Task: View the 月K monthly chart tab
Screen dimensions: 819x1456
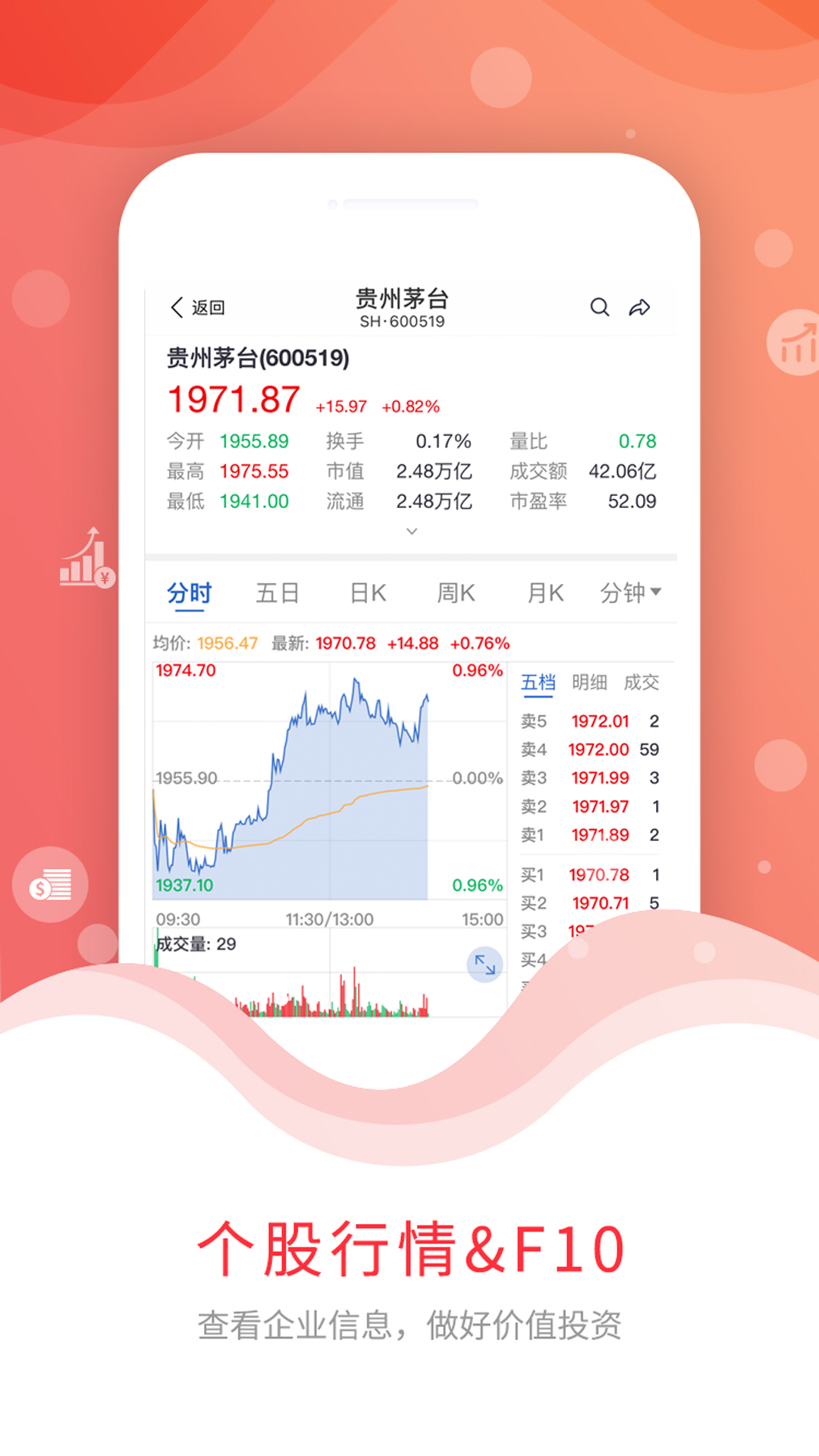Action: pyautogui.click(x=546, y=593)
